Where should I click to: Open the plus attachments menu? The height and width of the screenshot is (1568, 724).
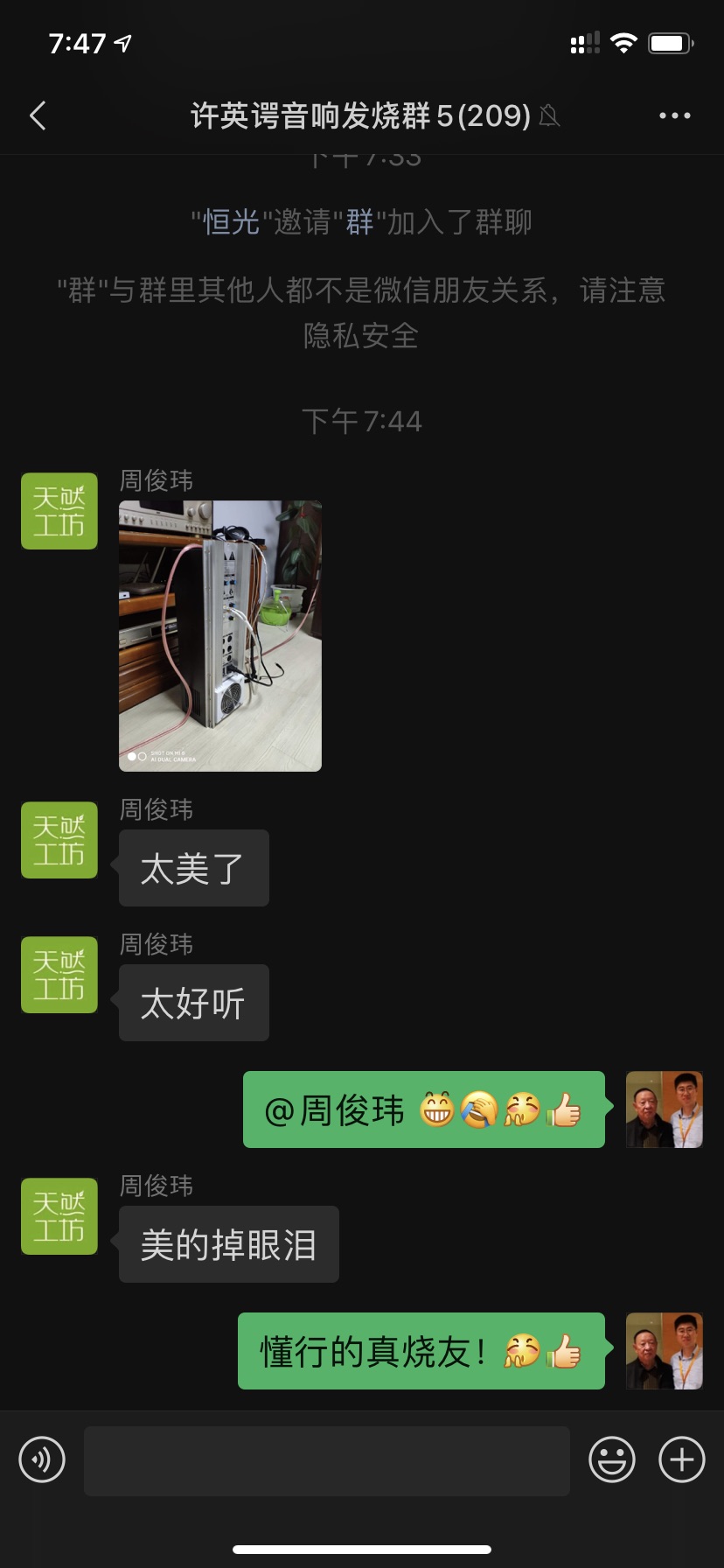tap(681, 1459)
